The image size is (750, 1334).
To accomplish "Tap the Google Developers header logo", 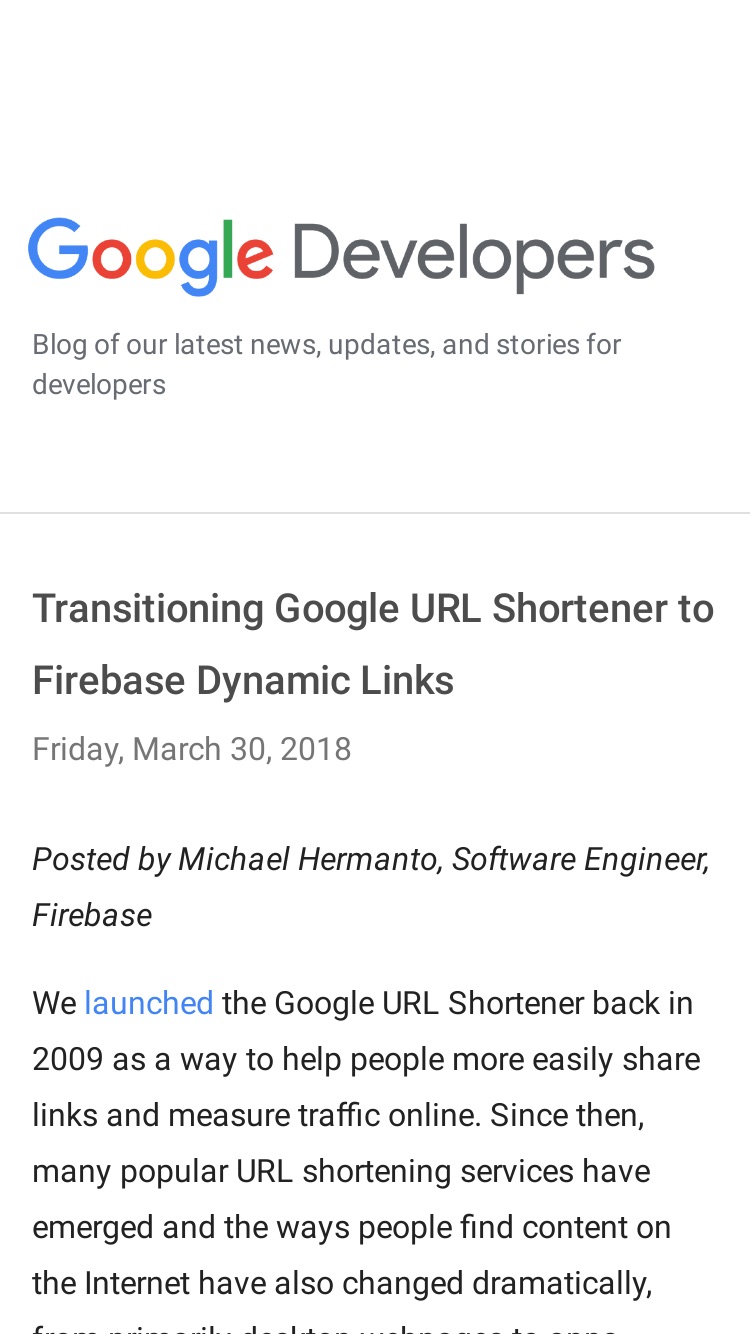I will 341,256.
